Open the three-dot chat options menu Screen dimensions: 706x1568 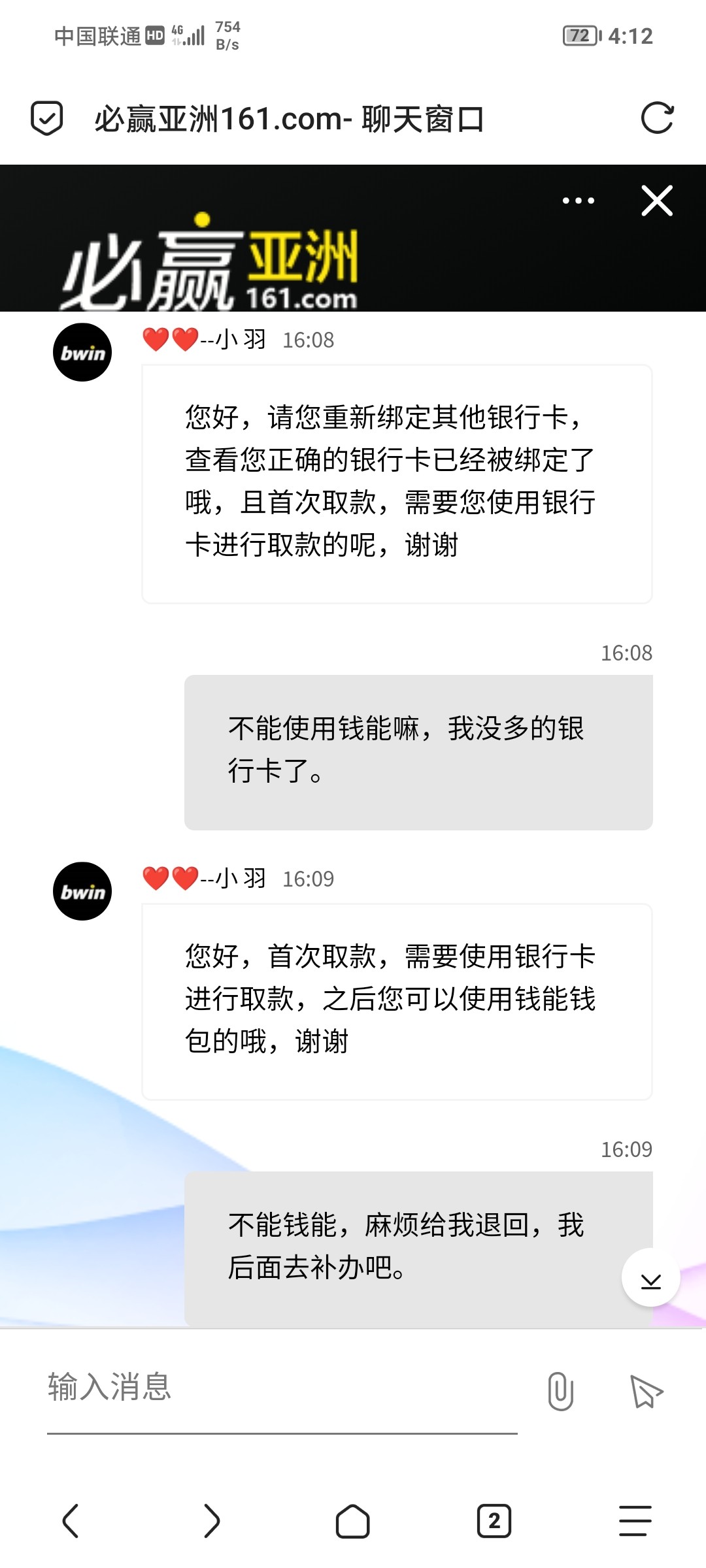point(579,201)
